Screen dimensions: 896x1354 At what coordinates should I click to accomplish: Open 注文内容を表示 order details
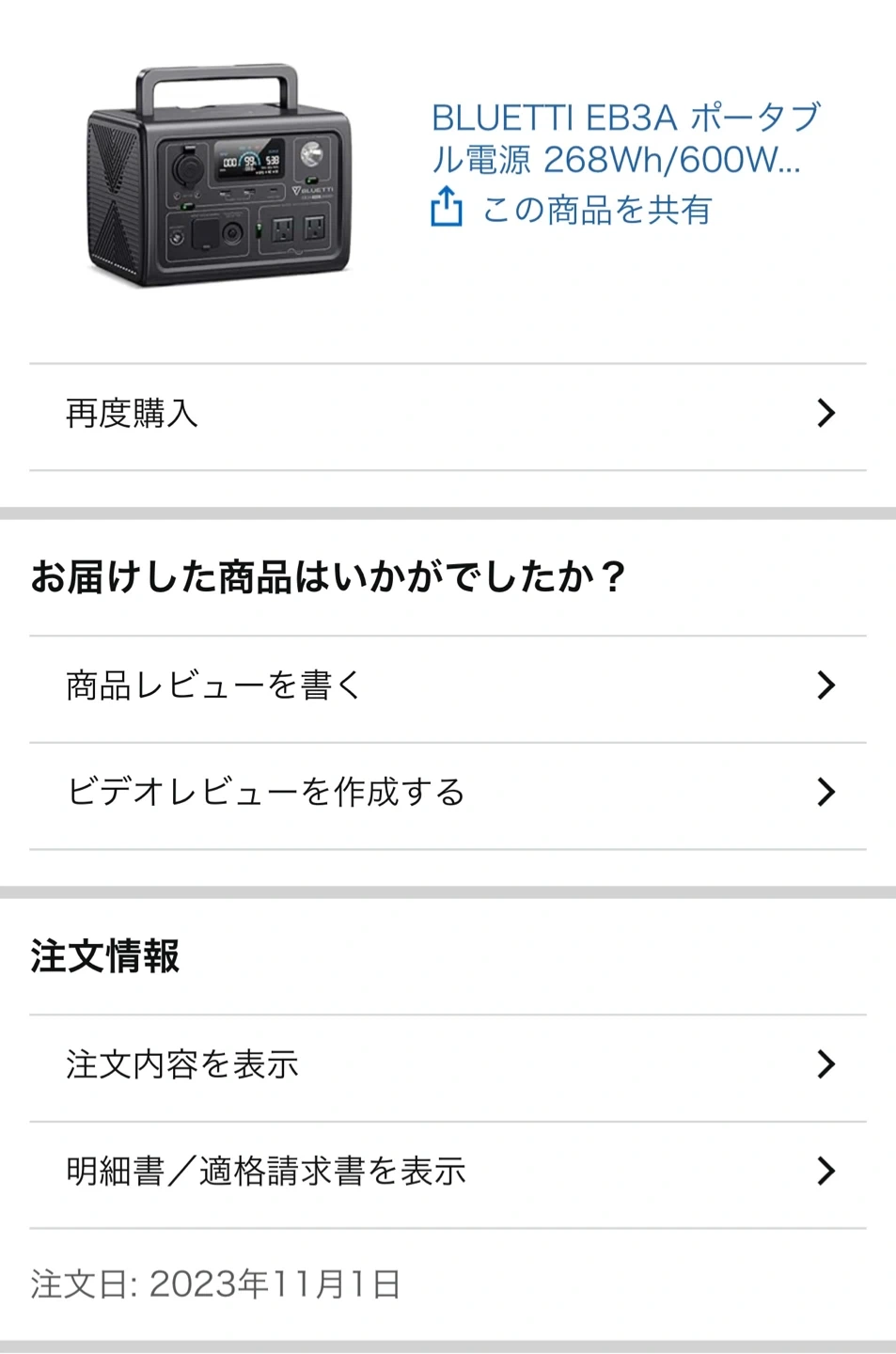[x=448, y=1064]
